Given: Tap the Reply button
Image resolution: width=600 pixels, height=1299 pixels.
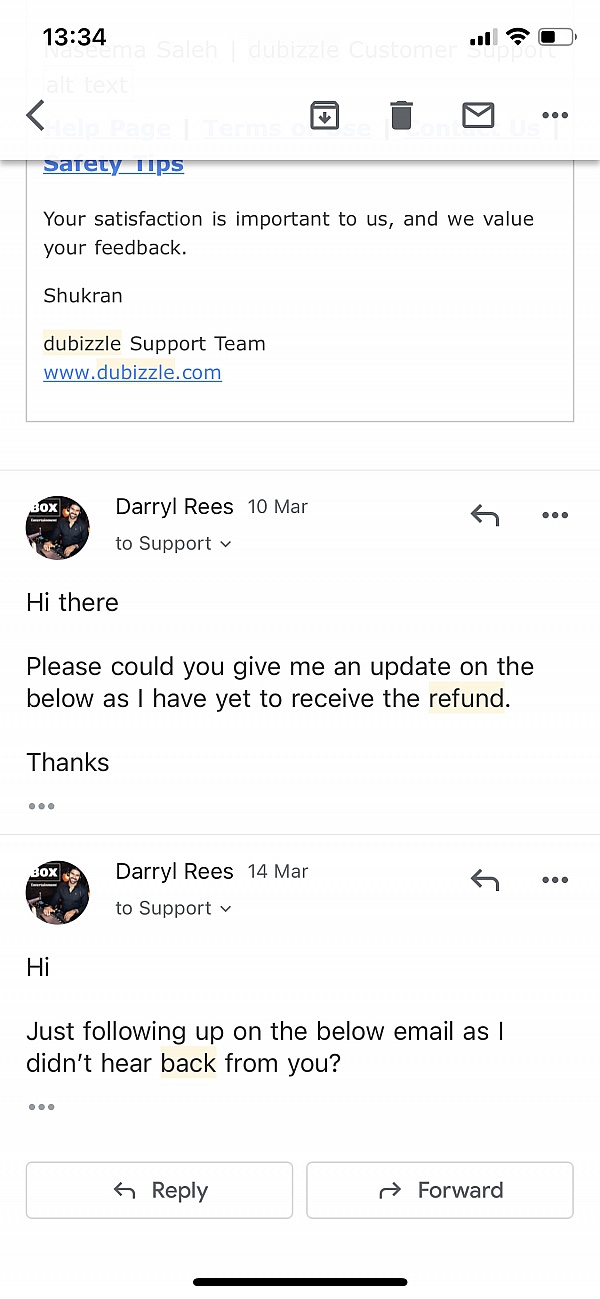Looking at the screenshot, I should (159, 1190).
